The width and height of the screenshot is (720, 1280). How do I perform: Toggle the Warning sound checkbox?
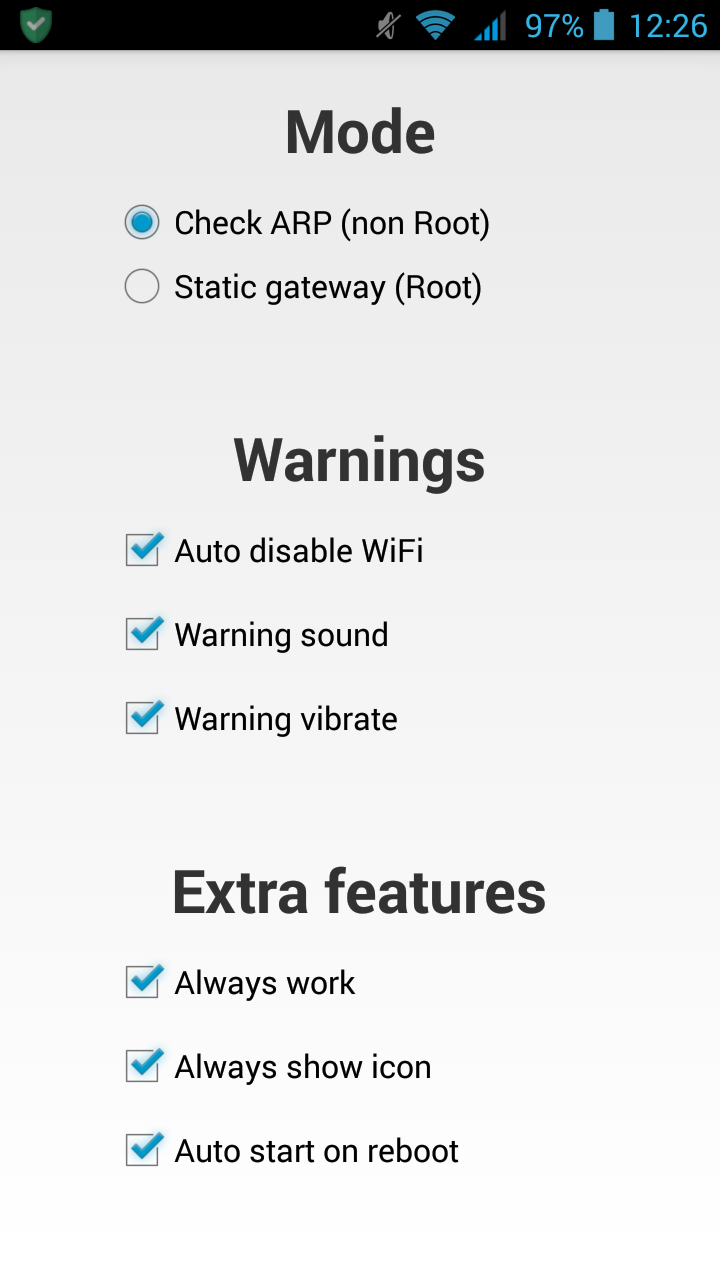tap(142, 634)
